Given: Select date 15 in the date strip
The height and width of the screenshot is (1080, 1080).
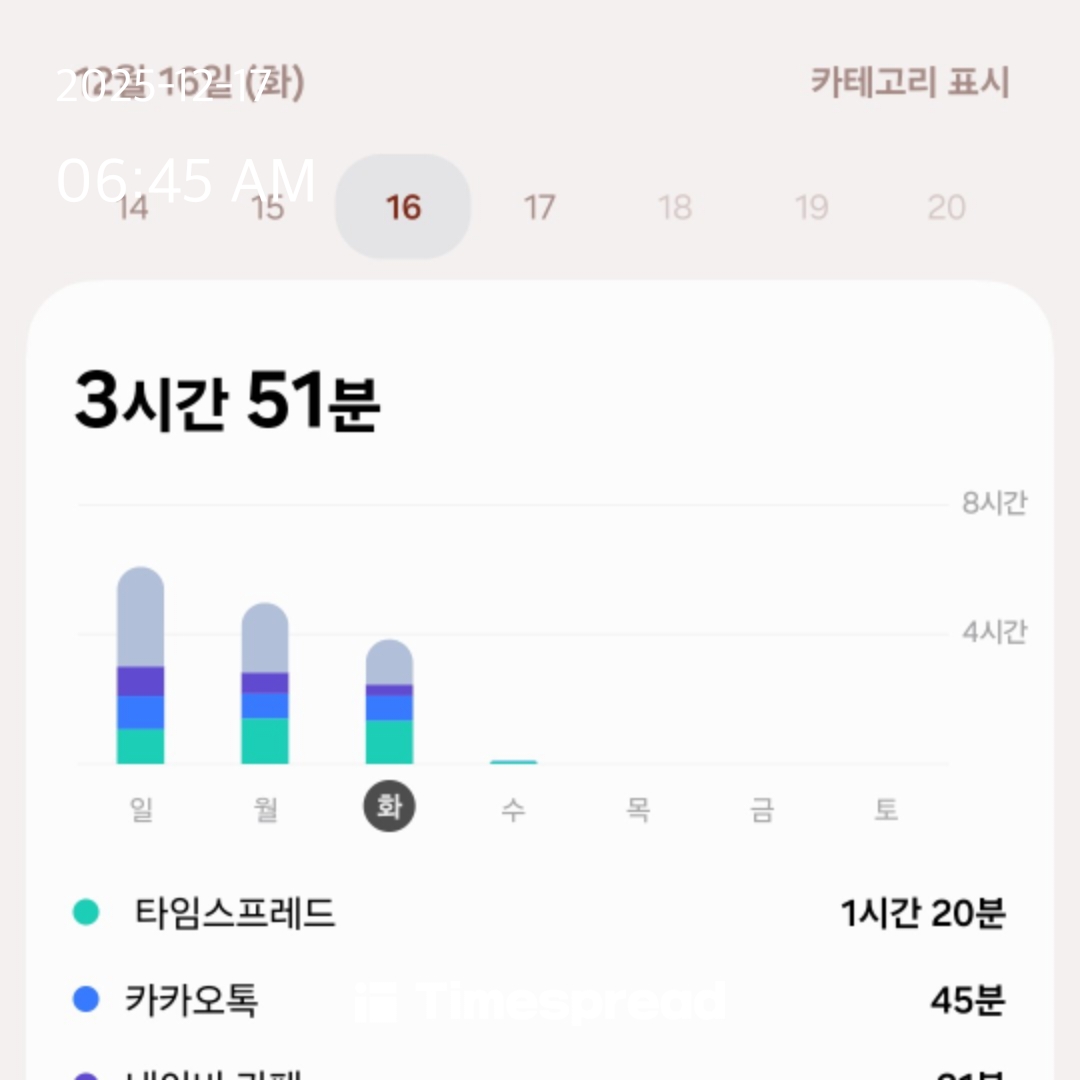Looking at the screenshot, I should tap(268, 208).
